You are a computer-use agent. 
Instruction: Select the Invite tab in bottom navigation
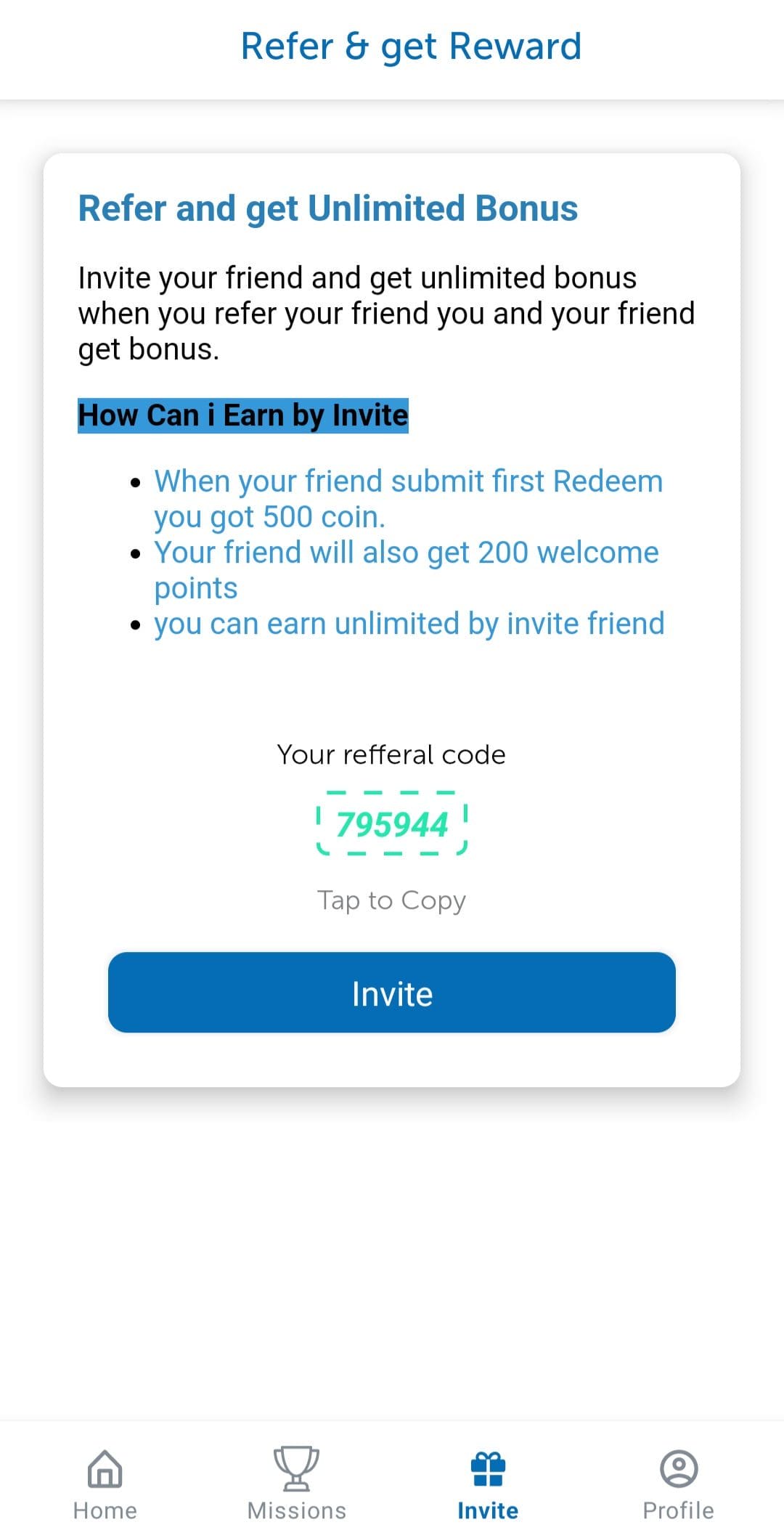(x=488, y=1484)
